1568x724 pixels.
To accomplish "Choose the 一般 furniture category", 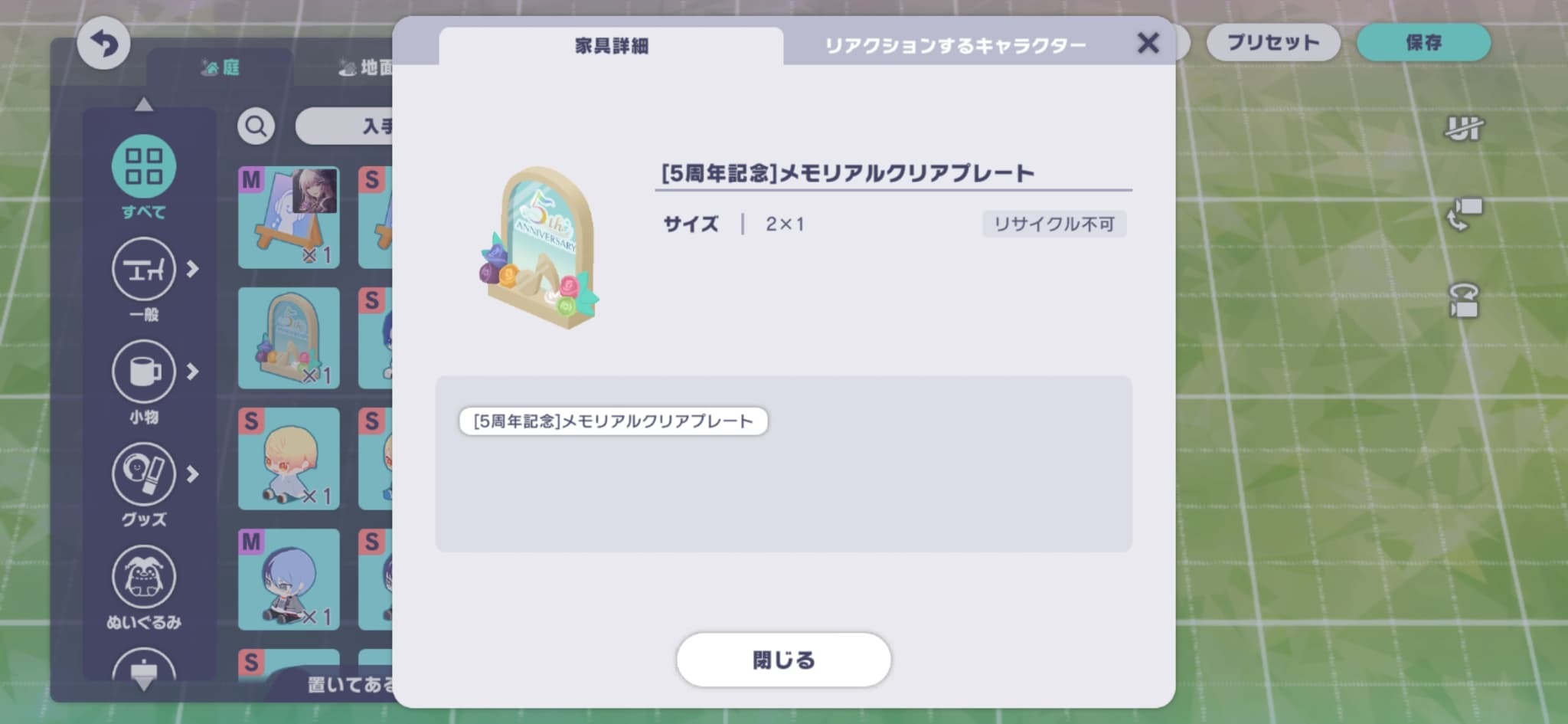I will pyautogui.click(x=144, y=278).
